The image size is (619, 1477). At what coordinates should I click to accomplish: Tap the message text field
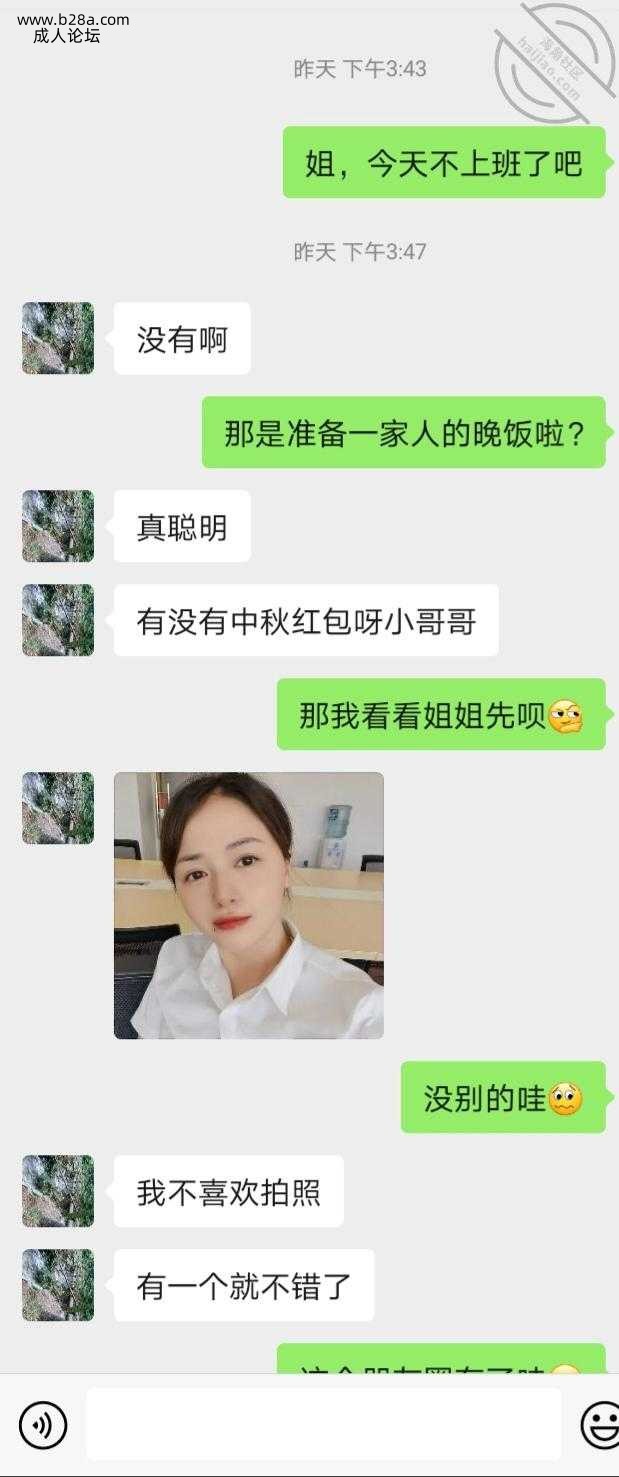click(x=323, y=1424)
